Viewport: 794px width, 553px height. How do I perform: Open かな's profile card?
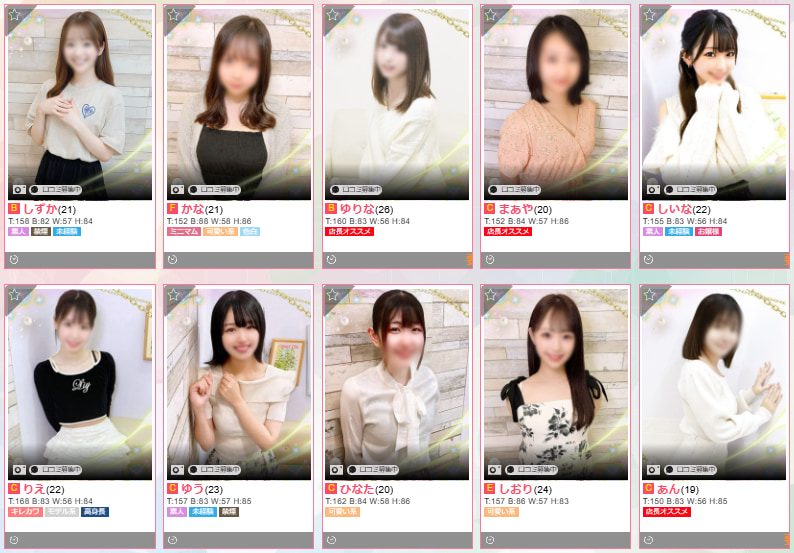238,105
